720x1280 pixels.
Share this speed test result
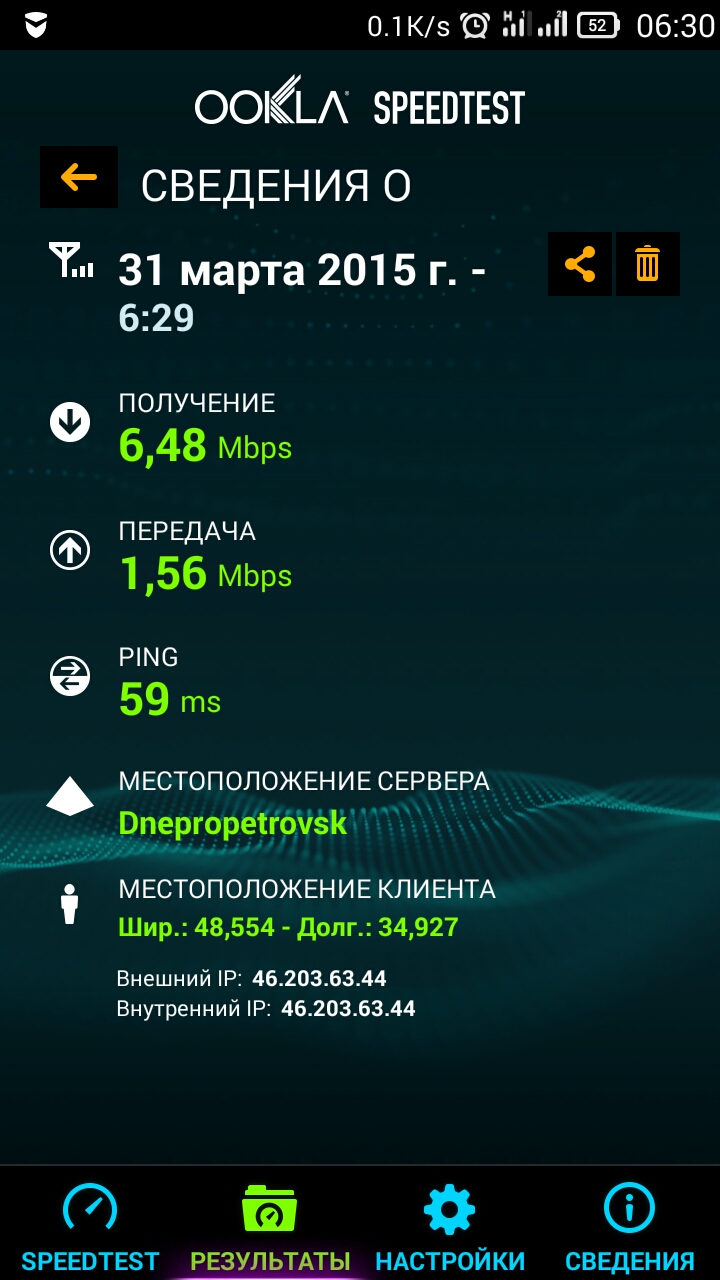580,264
